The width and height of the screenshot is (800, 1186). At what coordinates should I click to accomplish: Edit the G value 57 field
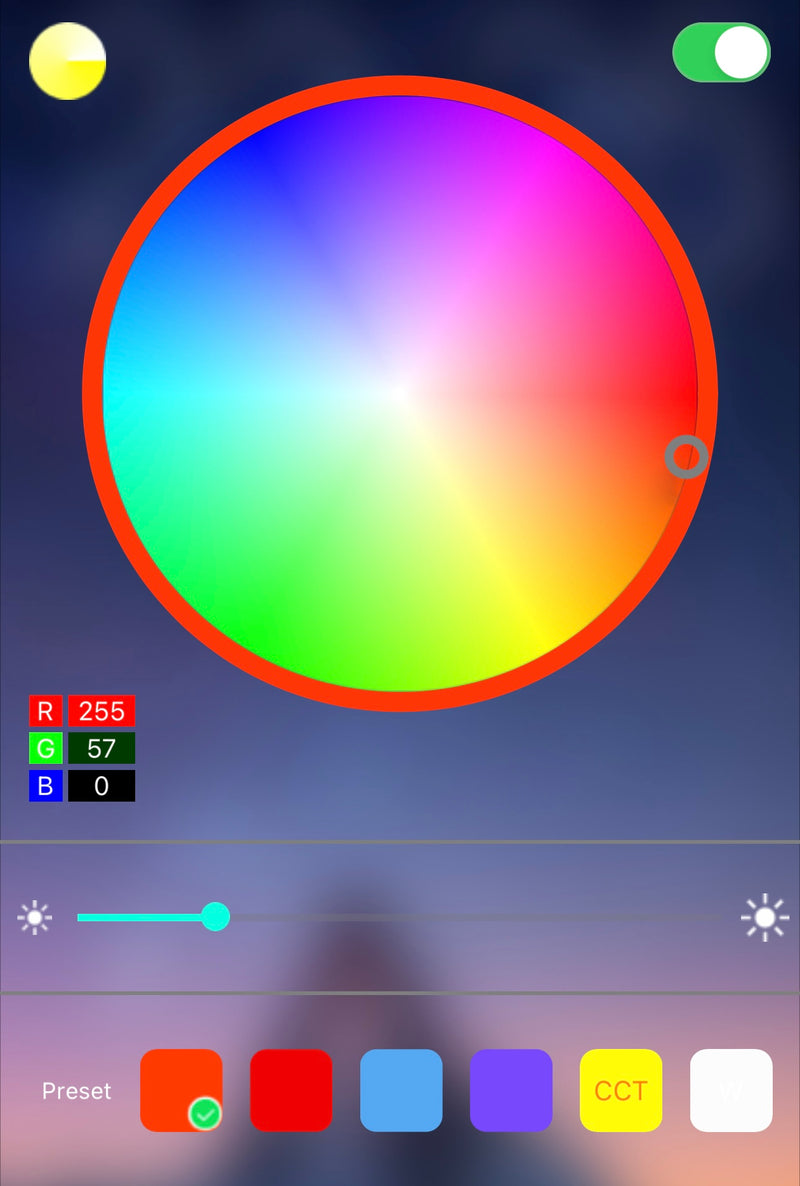(x=101, y=748)
